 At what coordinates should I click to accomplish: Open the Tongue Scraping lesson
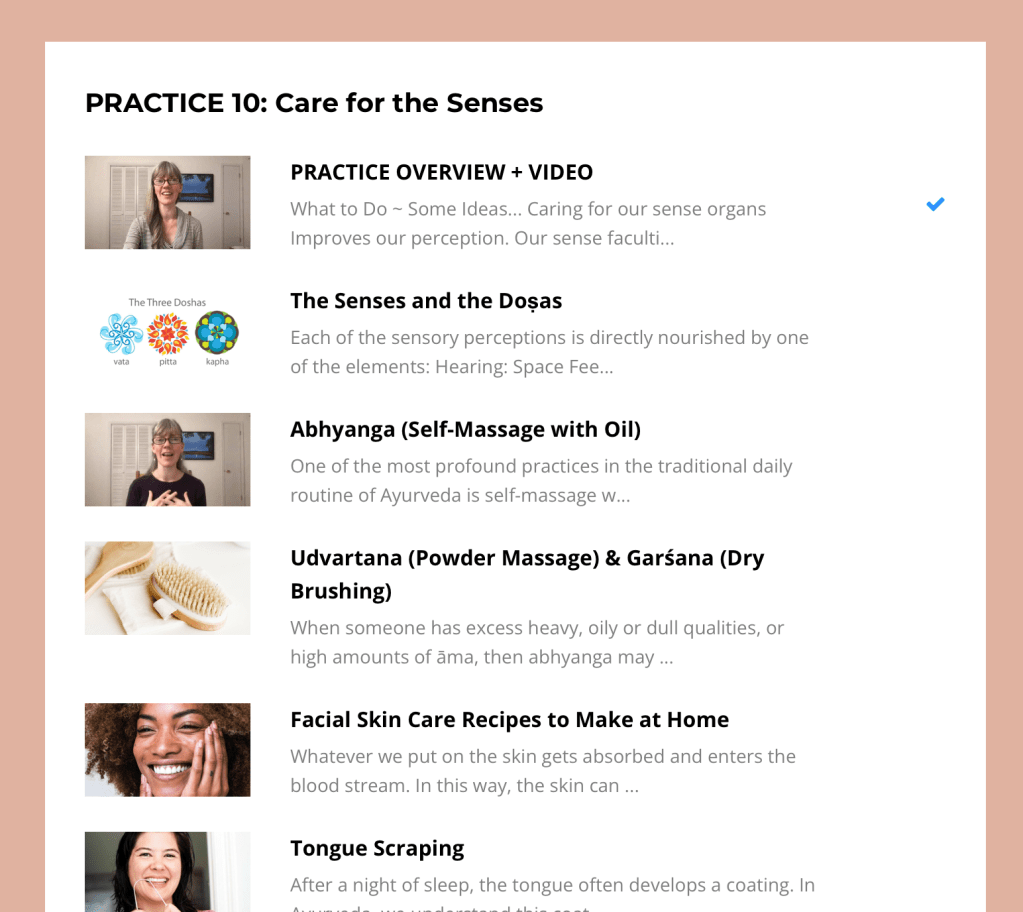coord(377,848)
